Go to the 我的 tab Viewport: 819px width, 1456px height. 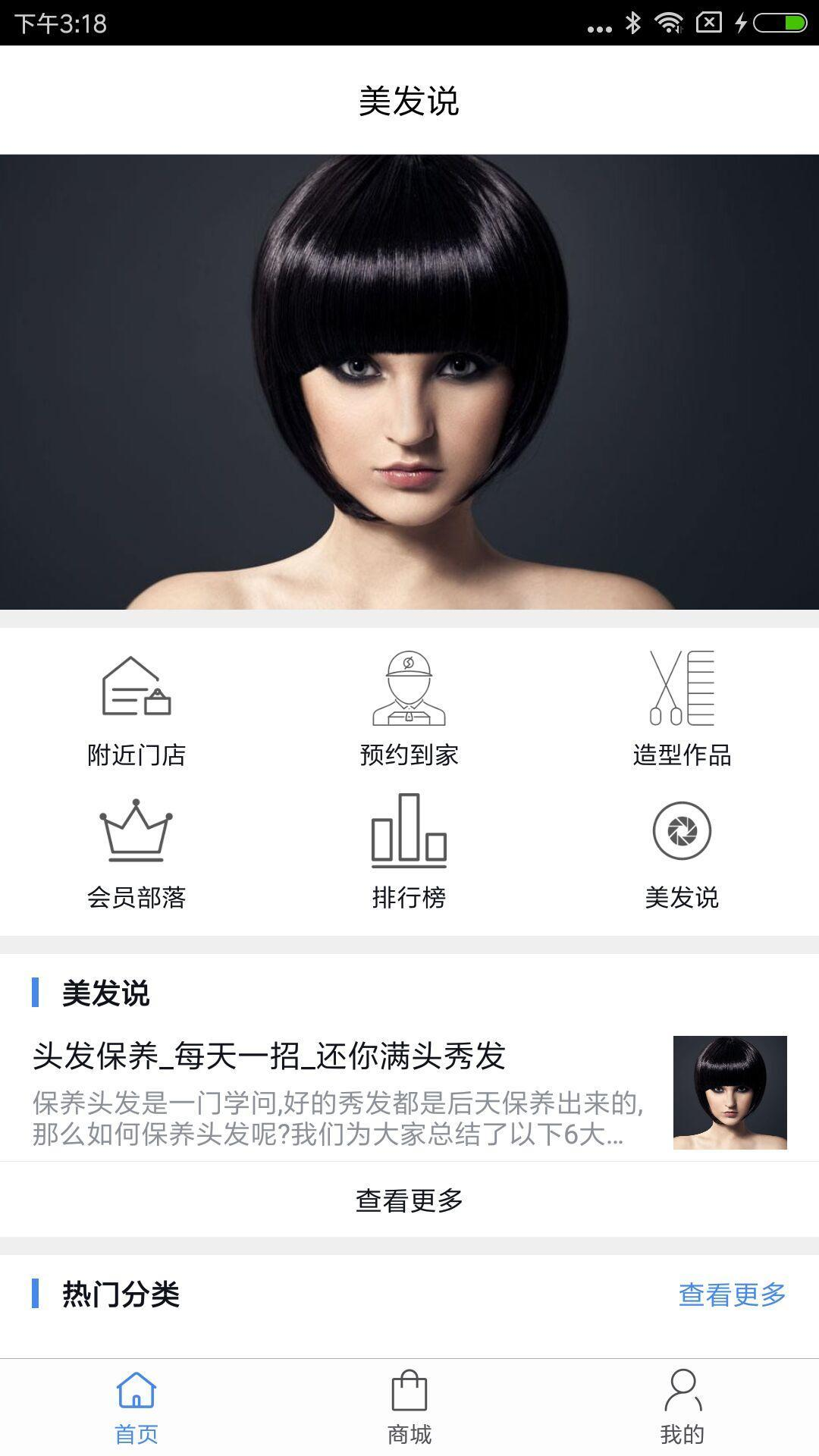pyautogui.click(x=682, y=1407)
